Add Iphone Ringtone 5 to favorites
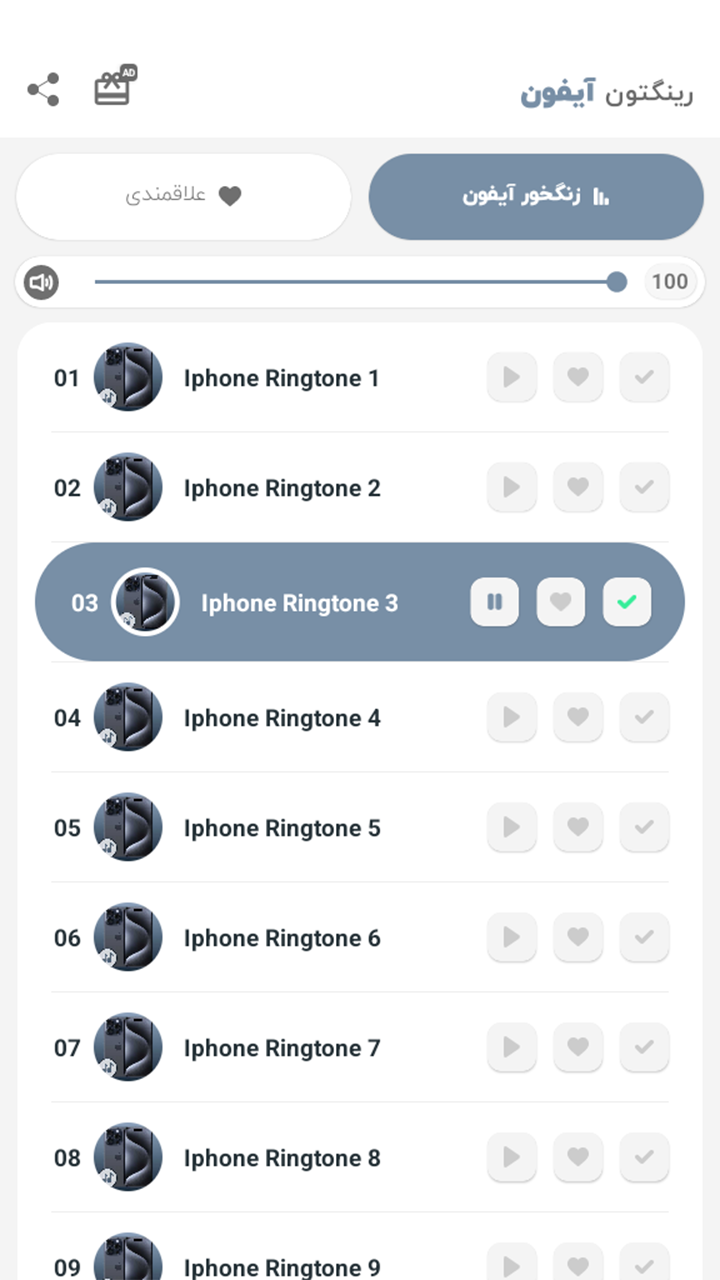Image resolution: width=720 pixels, height=1280 pixels. pos(578,828)
